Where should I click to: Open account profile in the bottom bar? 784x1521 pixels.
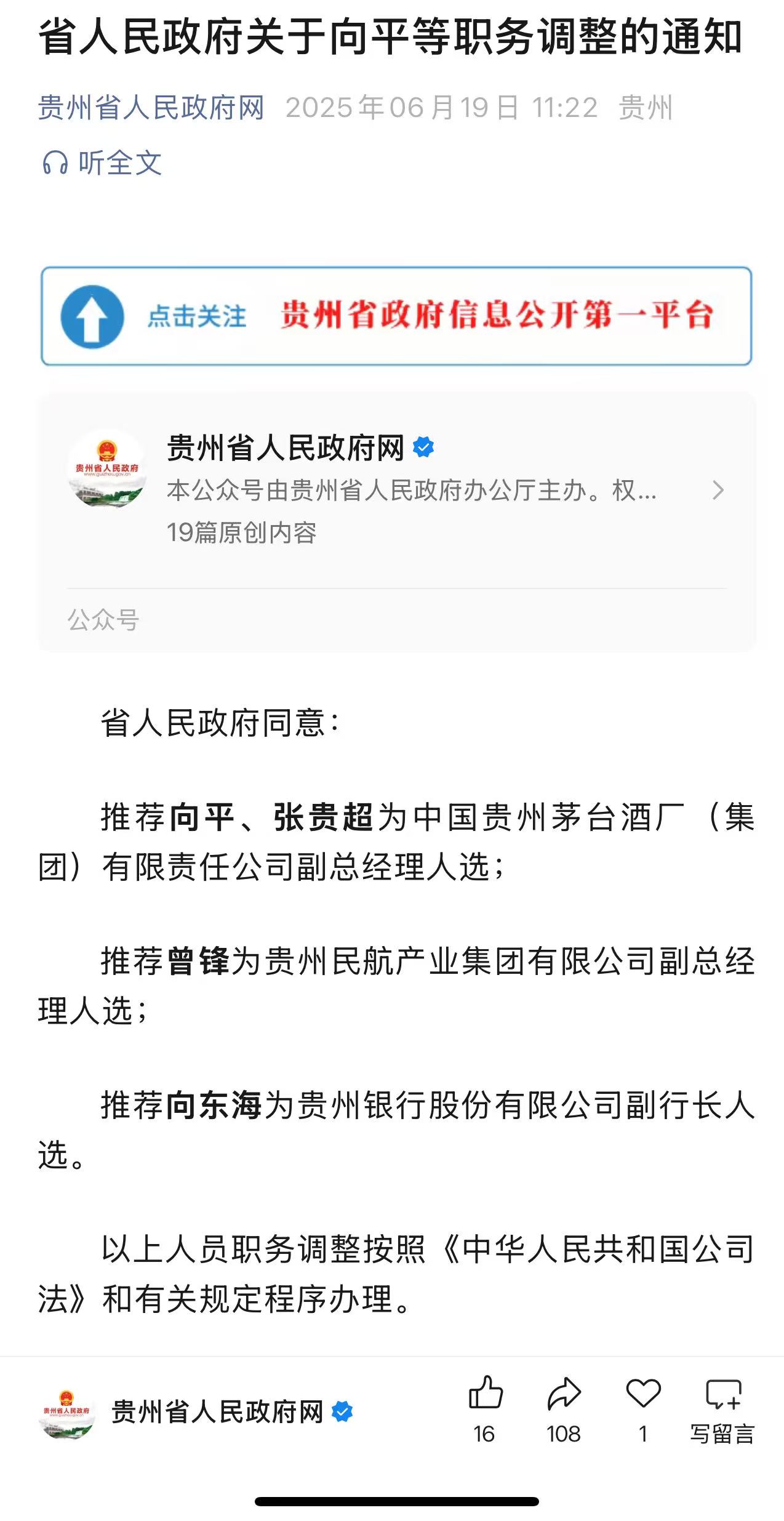(196, 1411)
